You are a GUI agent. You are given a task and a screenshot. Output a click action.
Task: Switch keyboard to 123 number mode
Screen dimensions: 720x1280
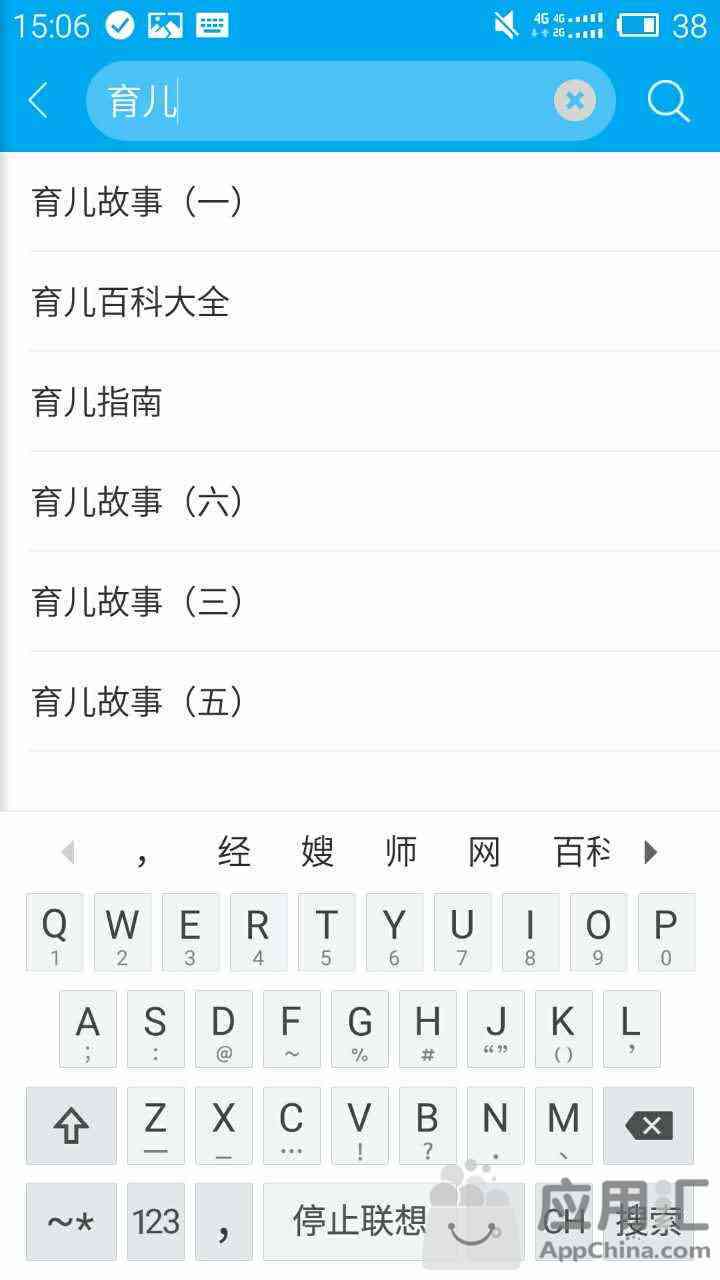point(156,1221)
